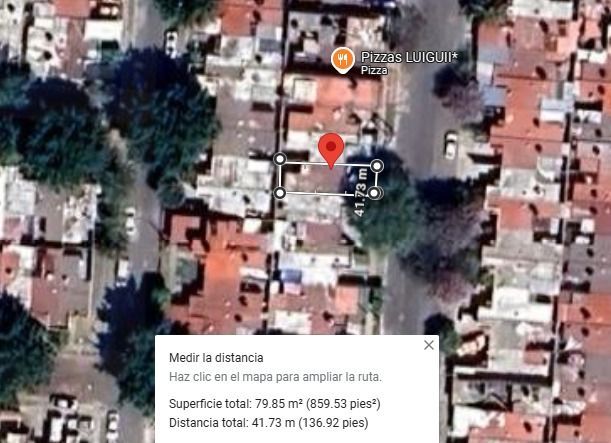
Task: Tap the red location pin
Action: coord(331,150)
